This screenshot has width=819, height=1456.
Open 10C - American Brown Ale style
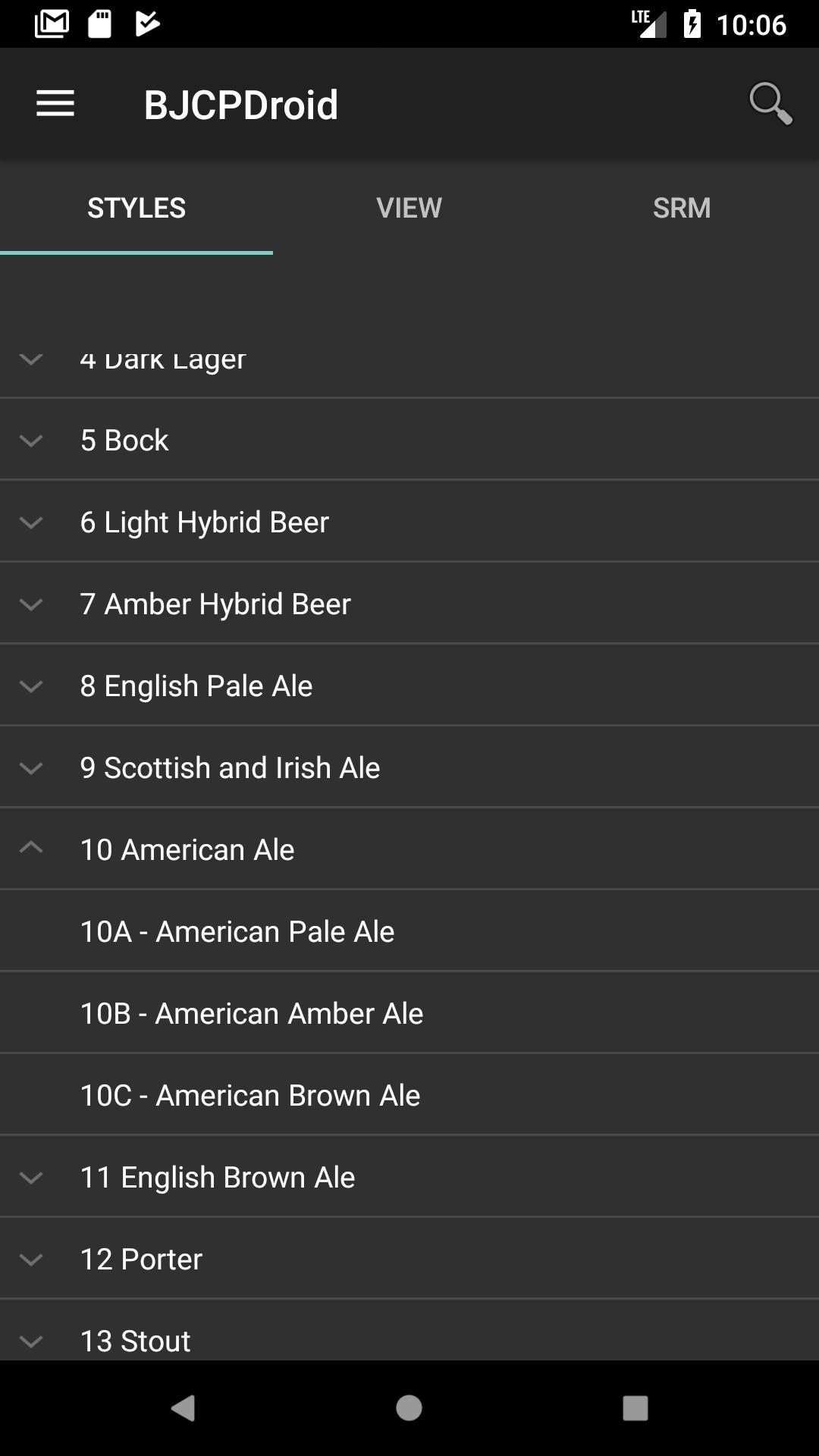(x=250, y=1094)
